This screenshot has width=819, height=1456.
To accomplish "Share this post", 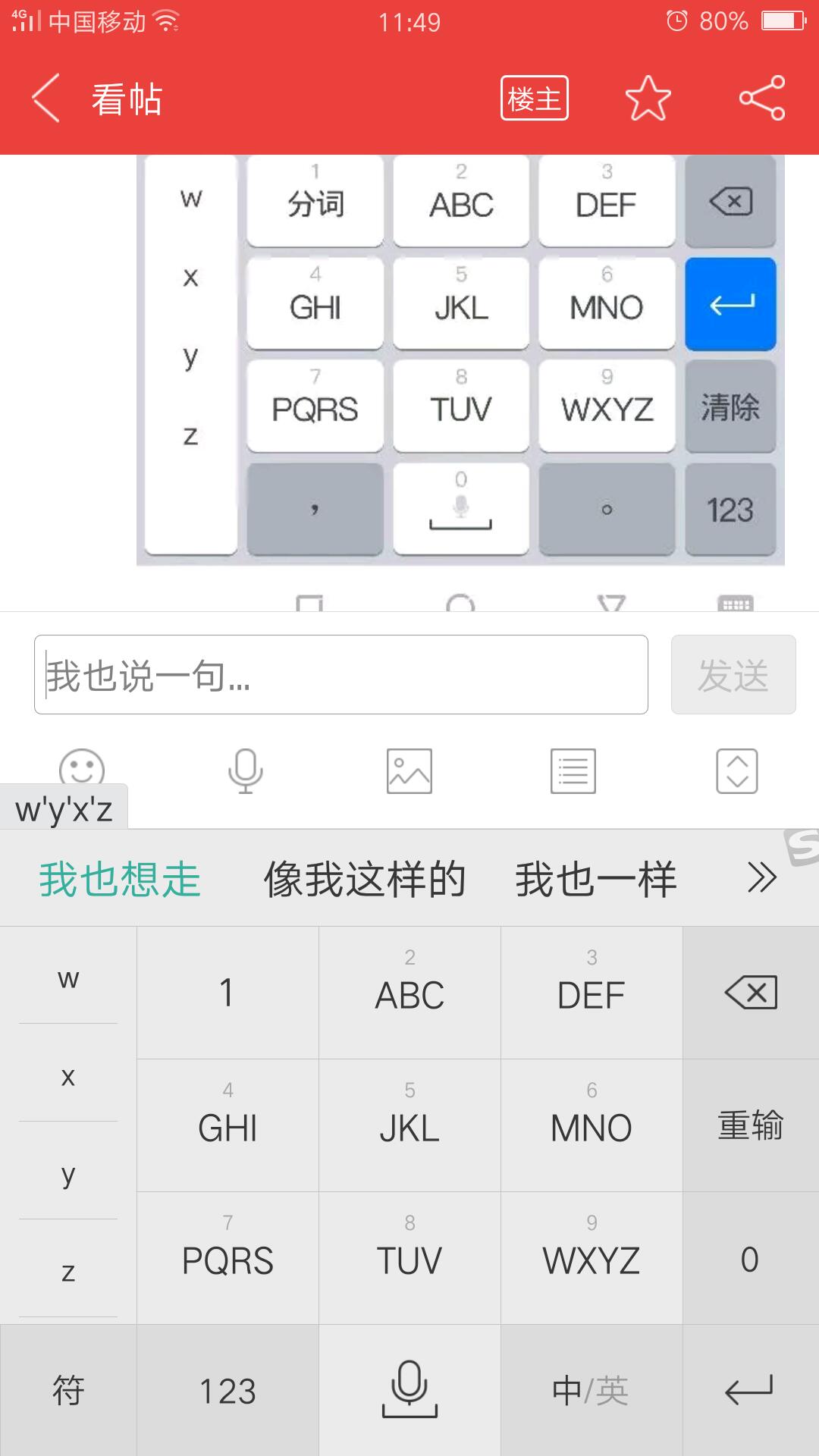I will tap(762, 99).
